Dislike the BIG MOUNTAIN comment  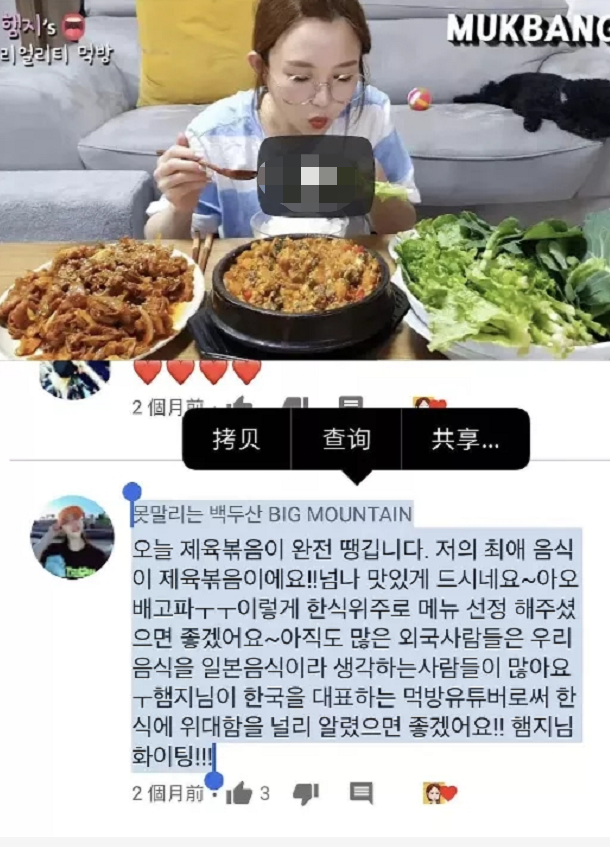click(x=306, y=794)
